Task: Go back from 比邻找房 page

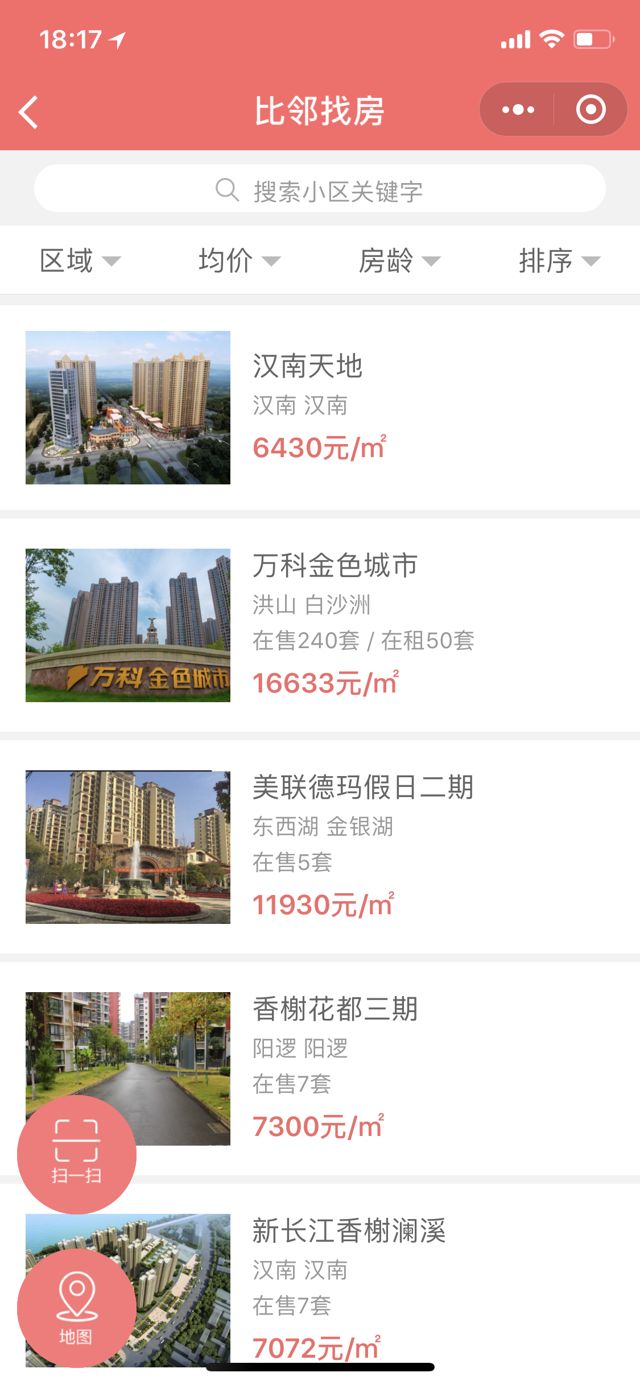Action: tap(29, 112)
